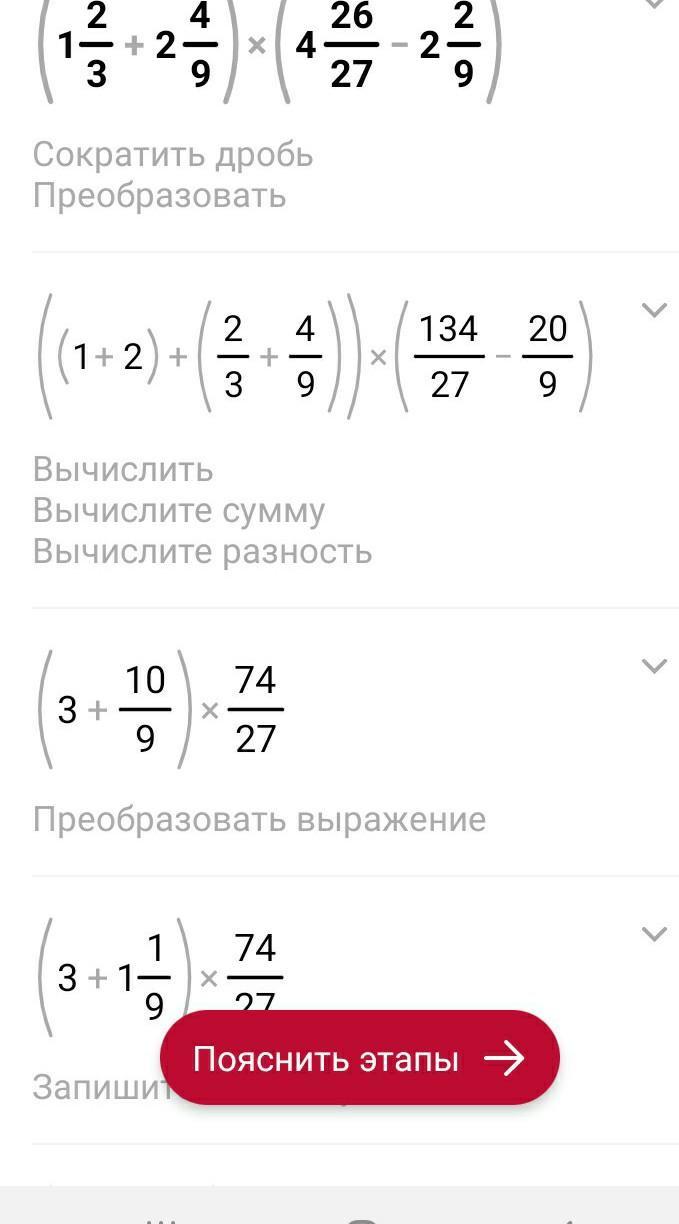This screenshot has height=1224, width=679.
Task: Tap the Пояснить этапы button
Action: [359, 1058]
